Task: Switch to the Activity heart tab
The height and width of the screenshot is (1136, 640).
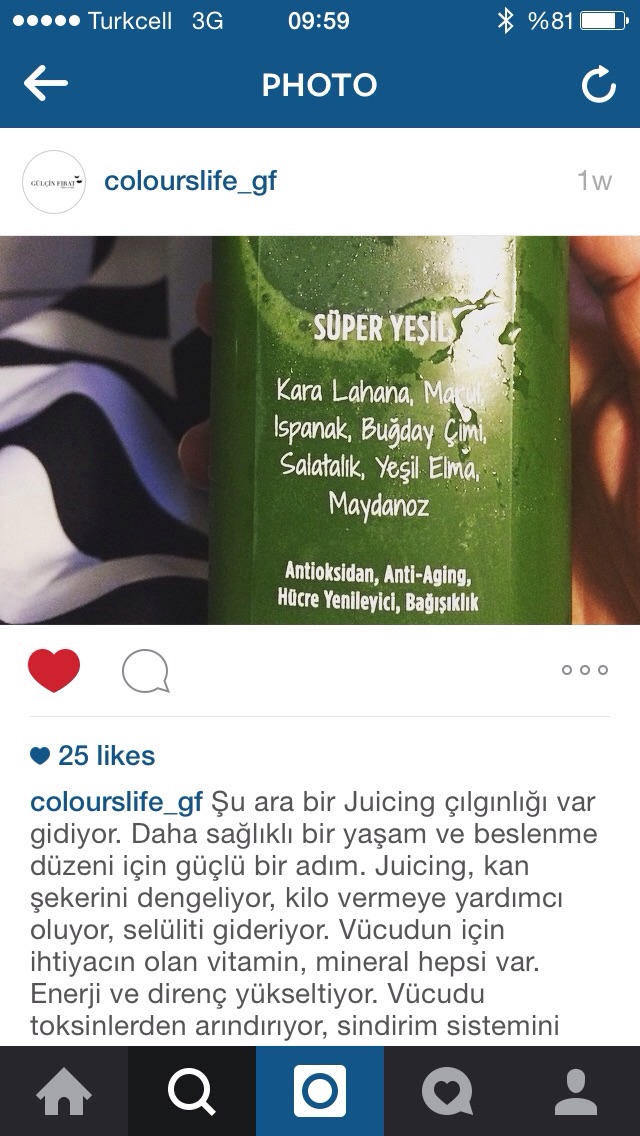Action: click(448, 1091)
